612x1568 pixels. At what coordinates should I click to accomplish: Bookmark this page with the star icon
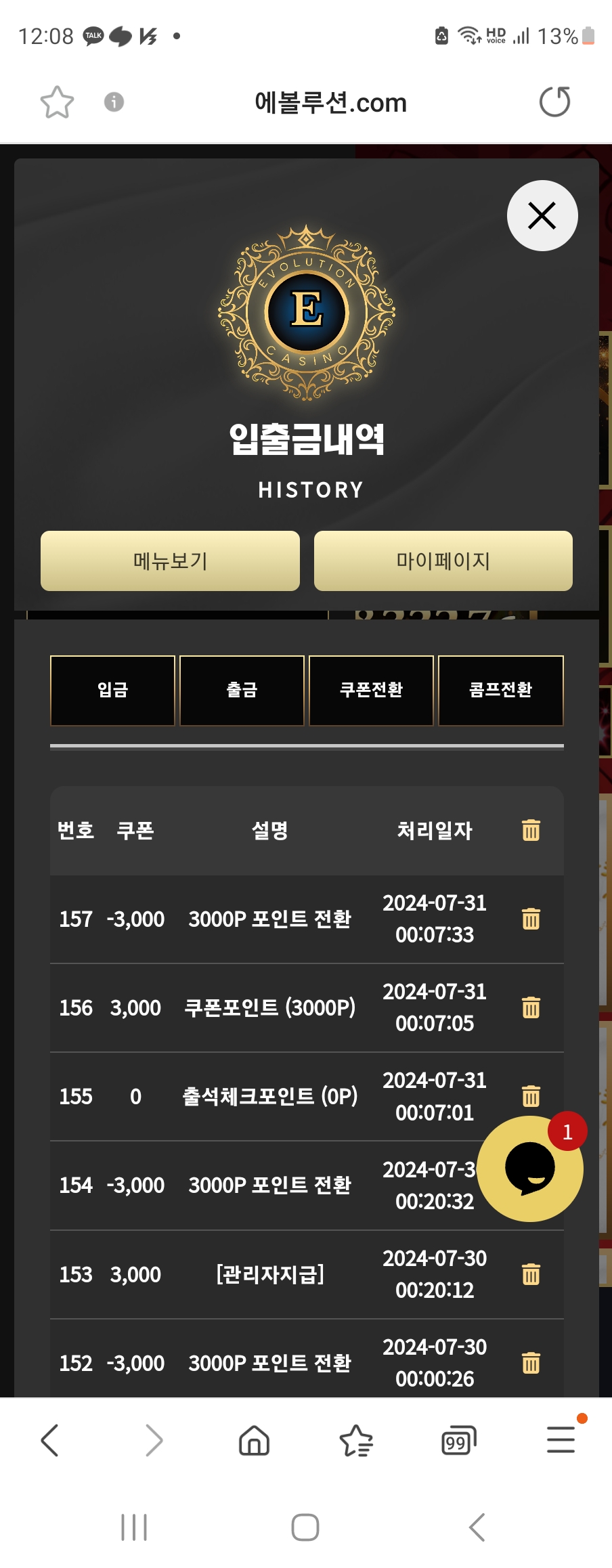pyautogui.click(x=57, y=102)
